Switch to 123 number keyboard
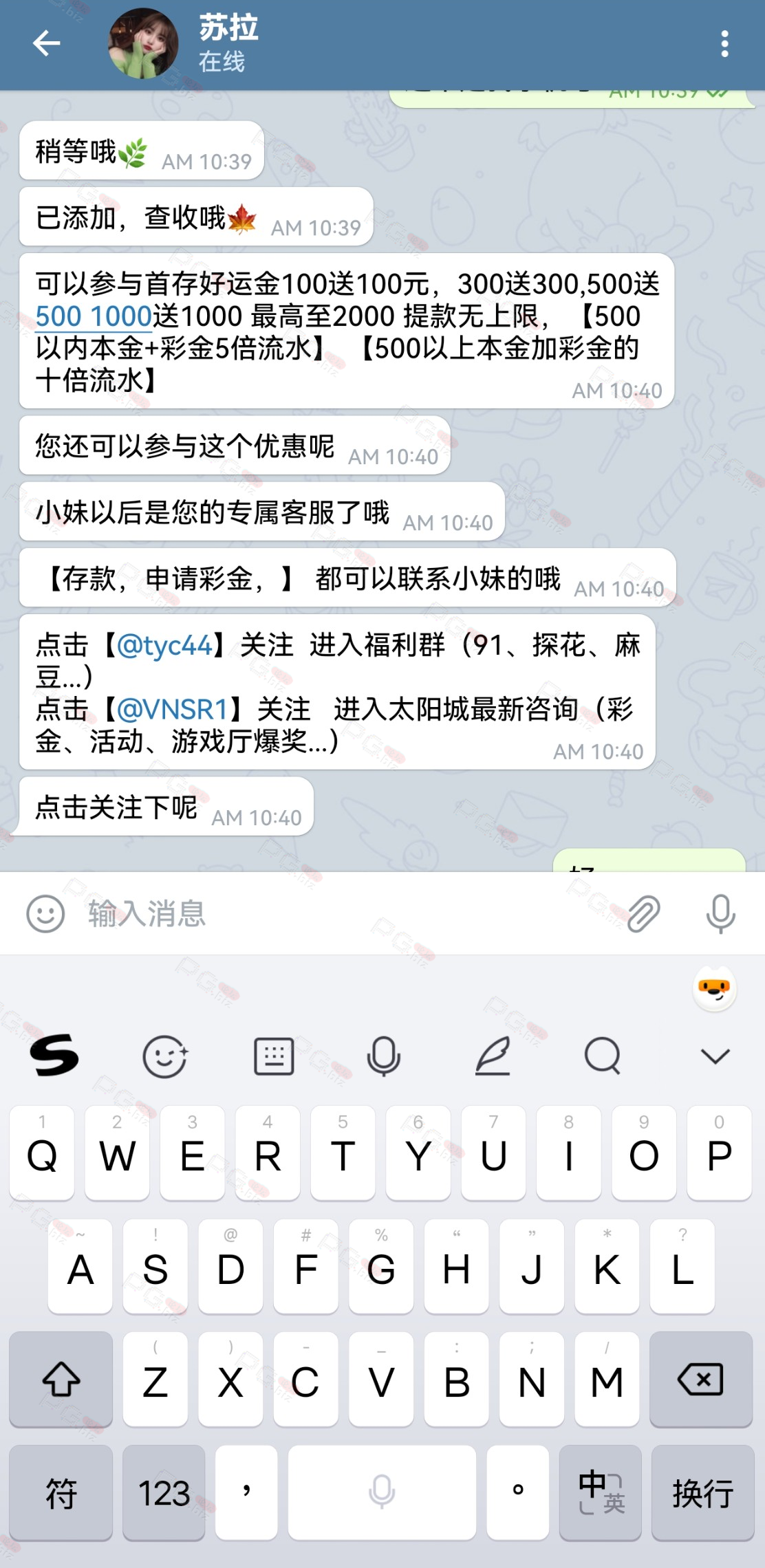Image resolution: width=765 pixels, height=1568 pixels. coord(164,1493)
